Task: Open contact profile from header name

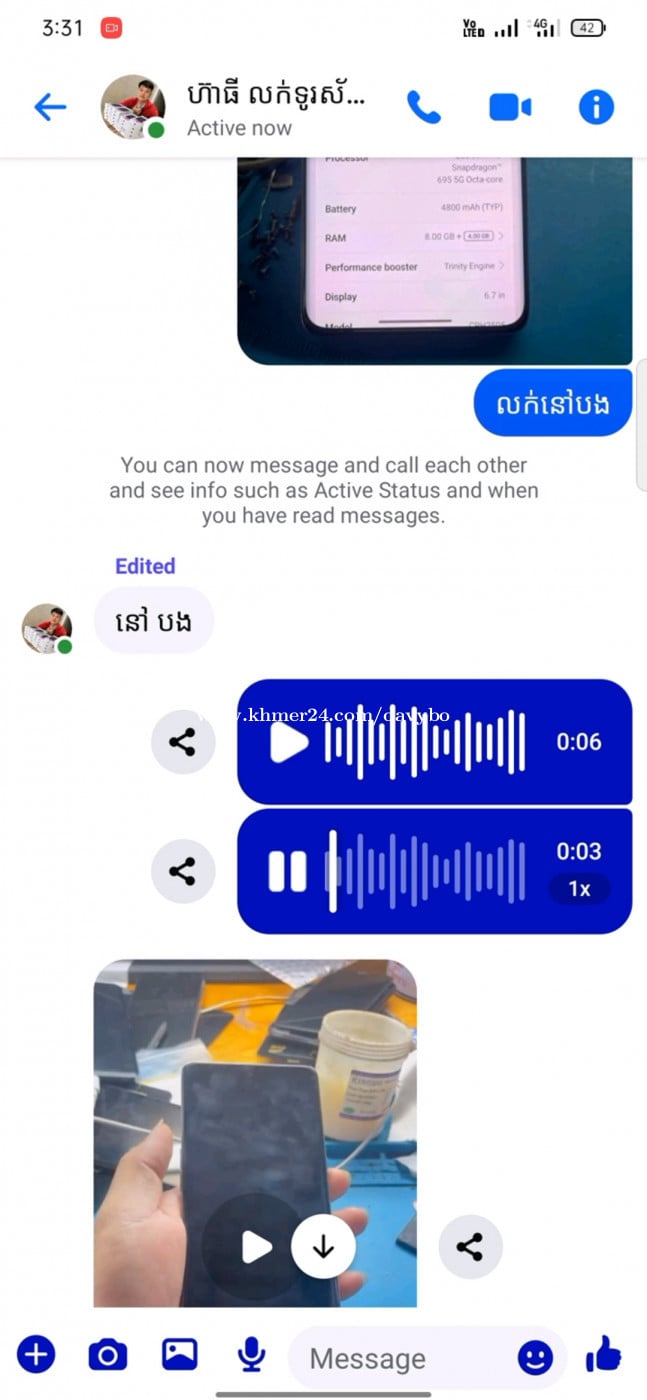Action: click(x=275, y=97)
